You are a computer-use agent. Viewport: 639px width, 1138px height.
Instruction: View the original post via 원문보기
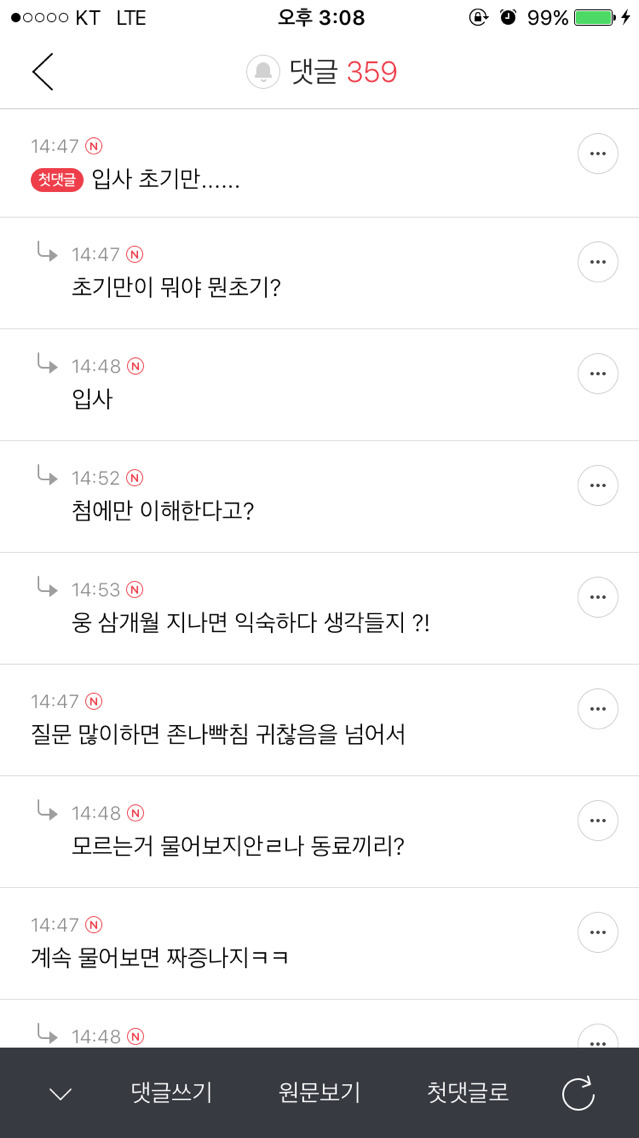tap(320, 1093)
